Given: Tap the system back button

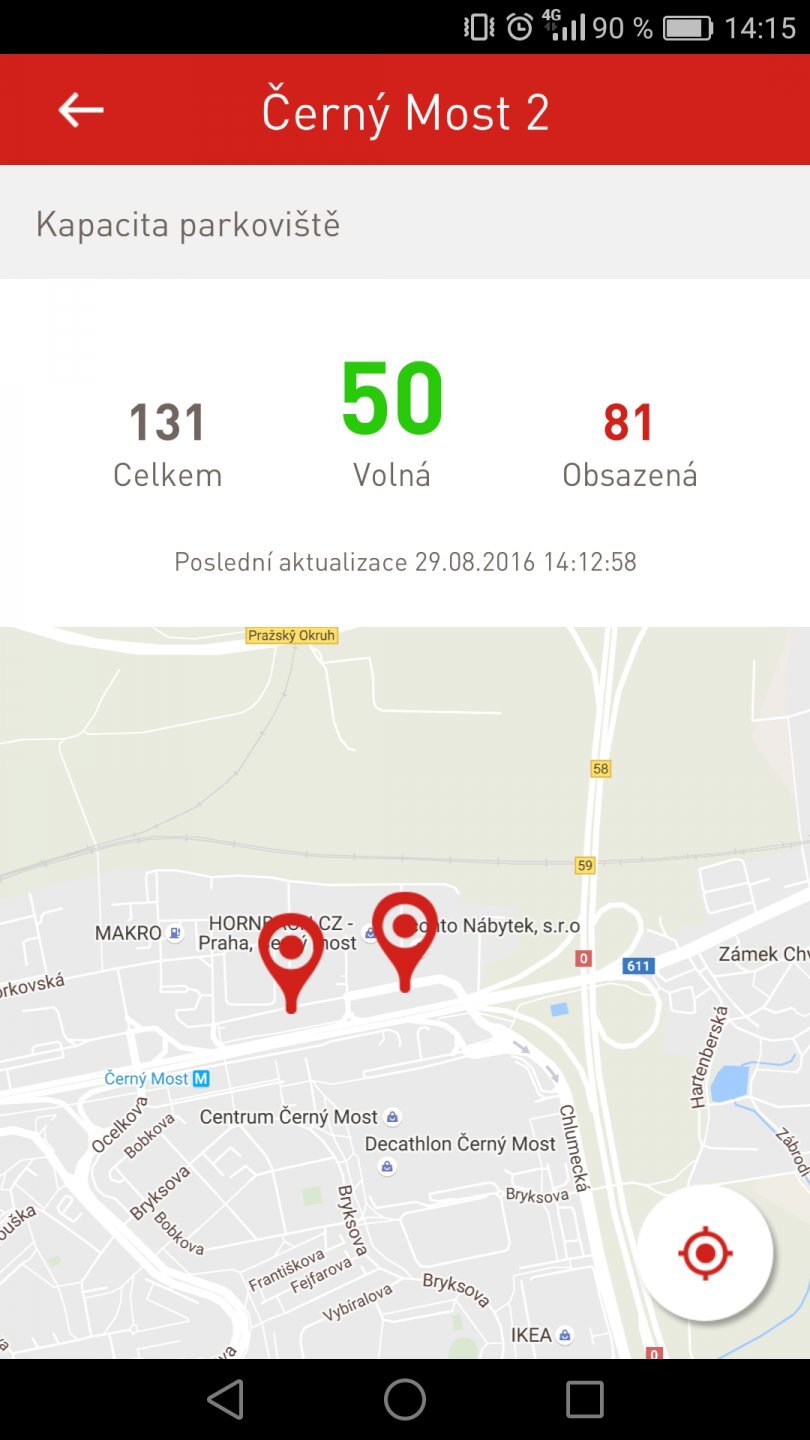Looking at the screenshot, I should (x=226, y=1399).
